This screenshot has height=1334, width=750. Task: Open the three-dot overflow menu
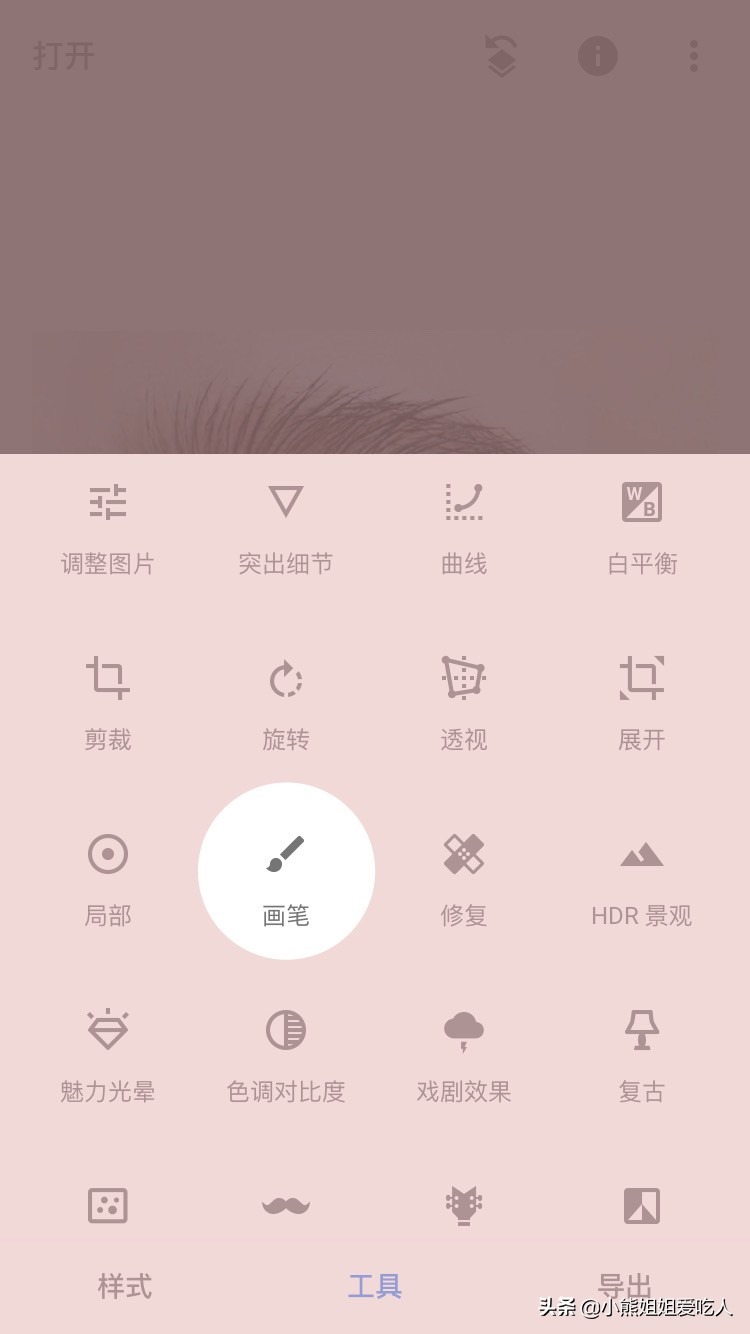(693, 56)
